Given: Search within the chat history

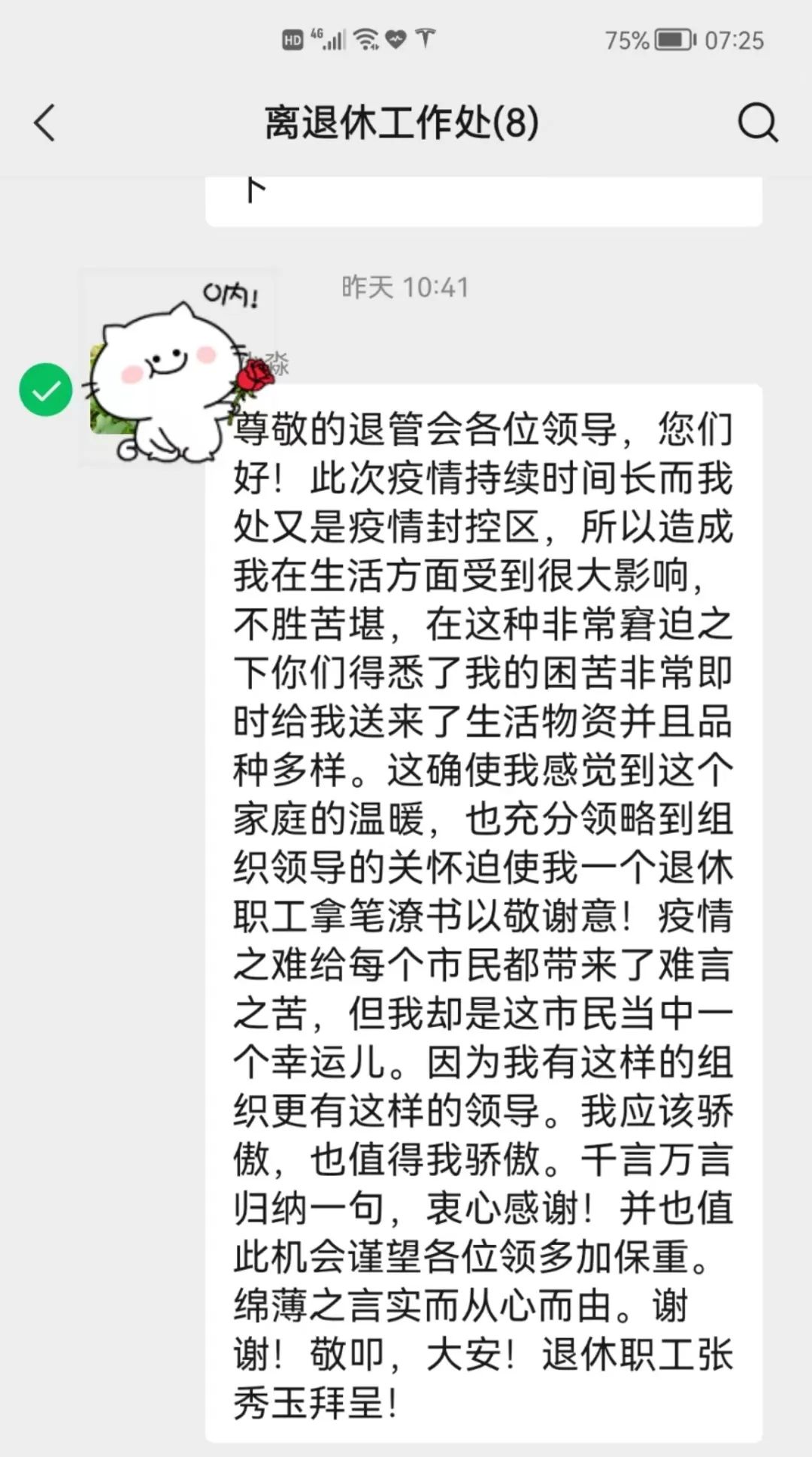Looking at the screenshot, I should tap(756, 123).
